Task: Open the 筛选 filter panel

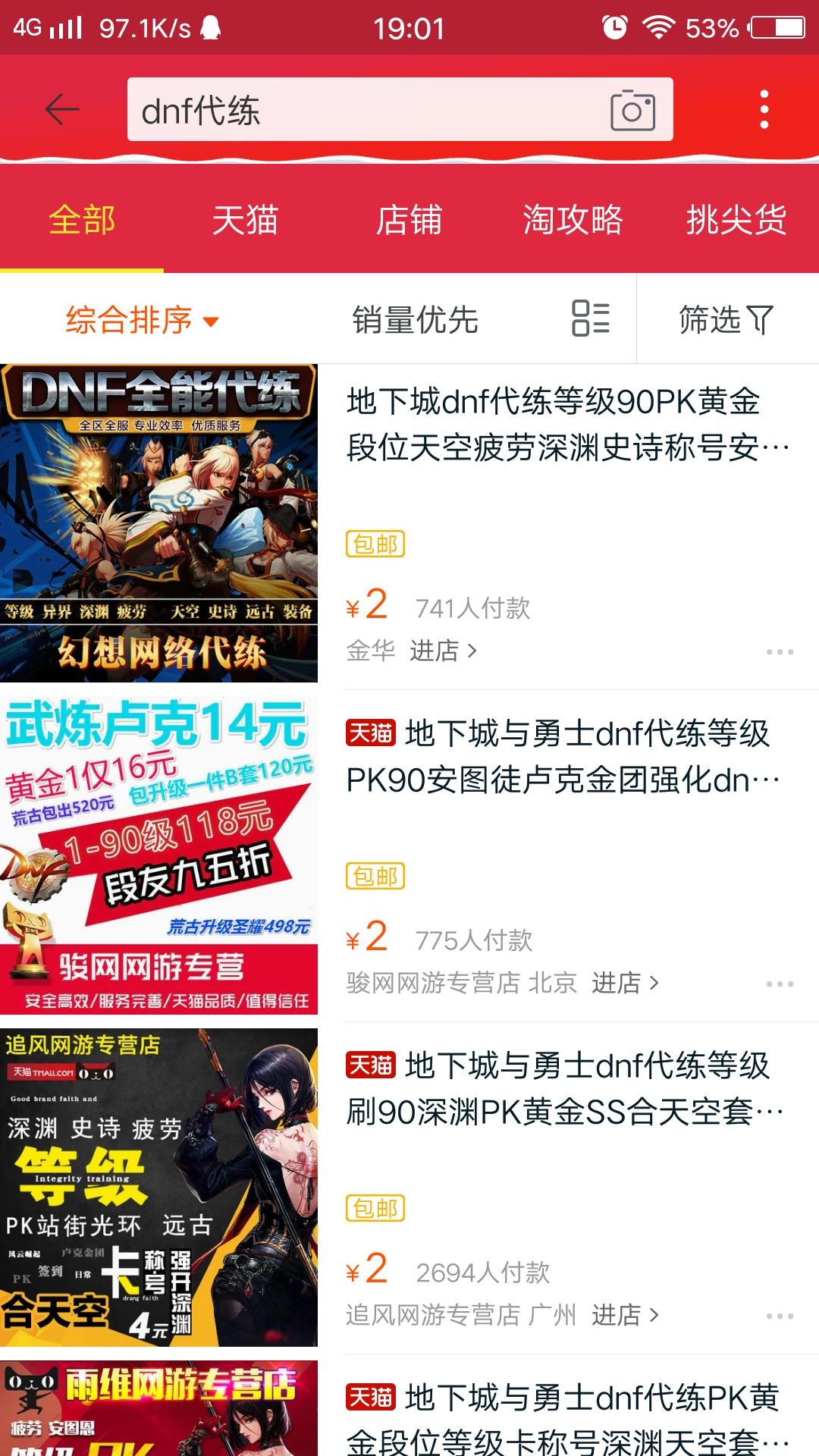Action: (726, 319)
